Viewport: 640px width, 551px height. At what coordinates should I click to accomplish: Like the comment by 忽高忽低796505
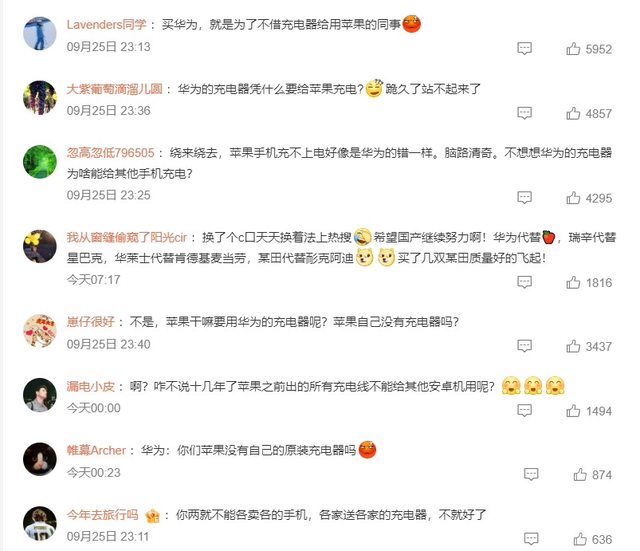(574, 198)
